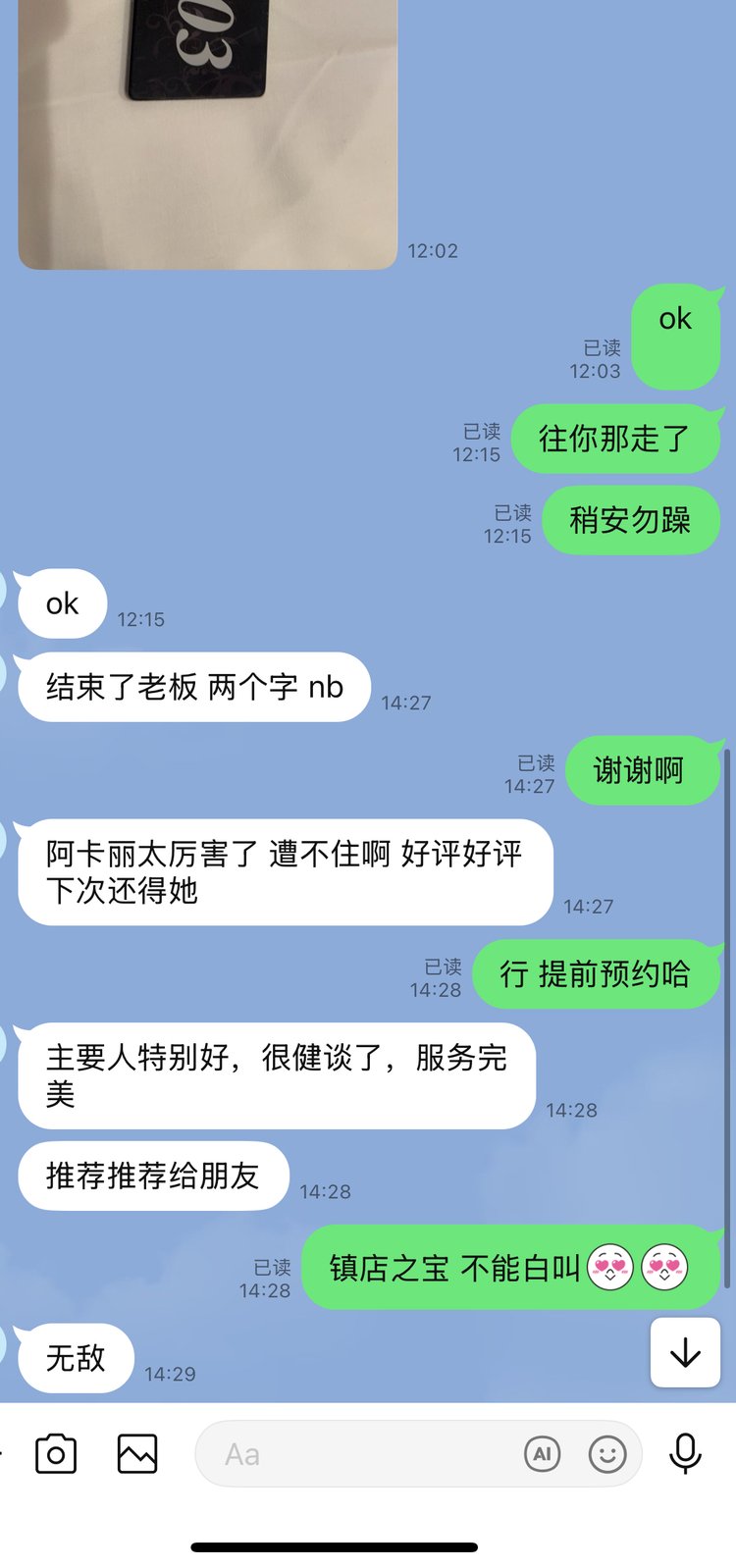Screen dimensions: 736x1568
Task: Open the camera to take a photo
Action: pos(56,1453)
